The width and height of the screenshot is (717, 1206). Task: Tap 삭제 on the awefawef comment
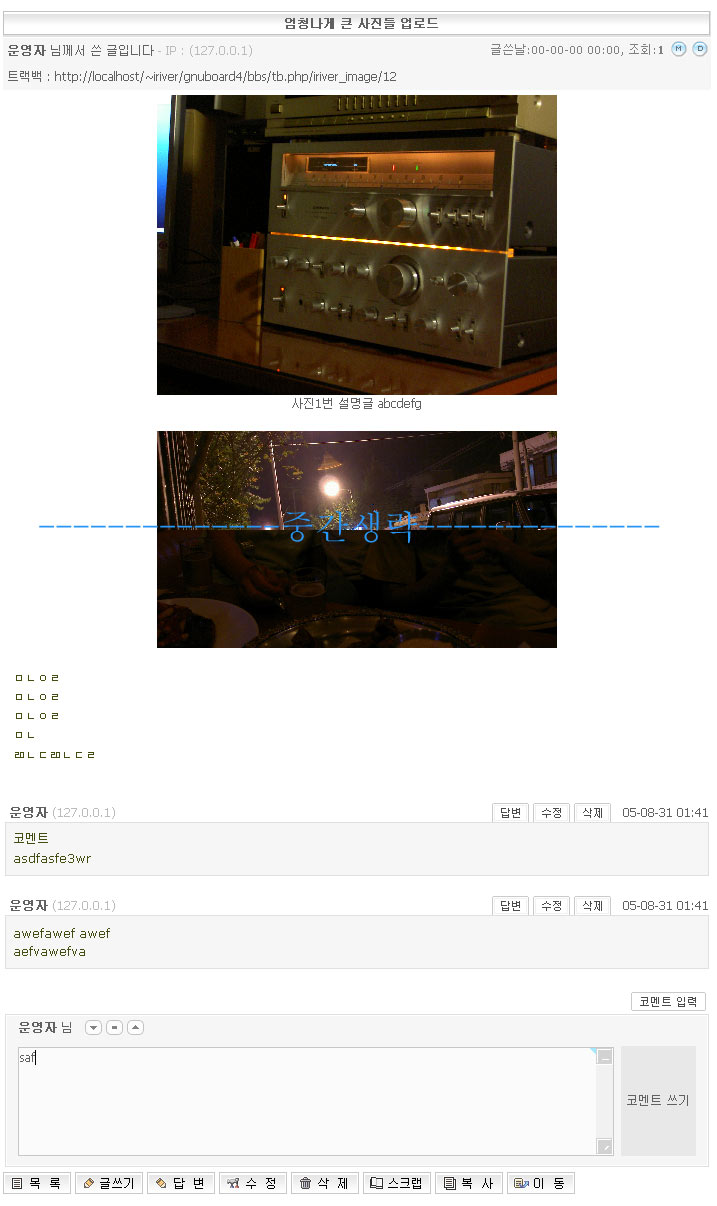point(592,906)
